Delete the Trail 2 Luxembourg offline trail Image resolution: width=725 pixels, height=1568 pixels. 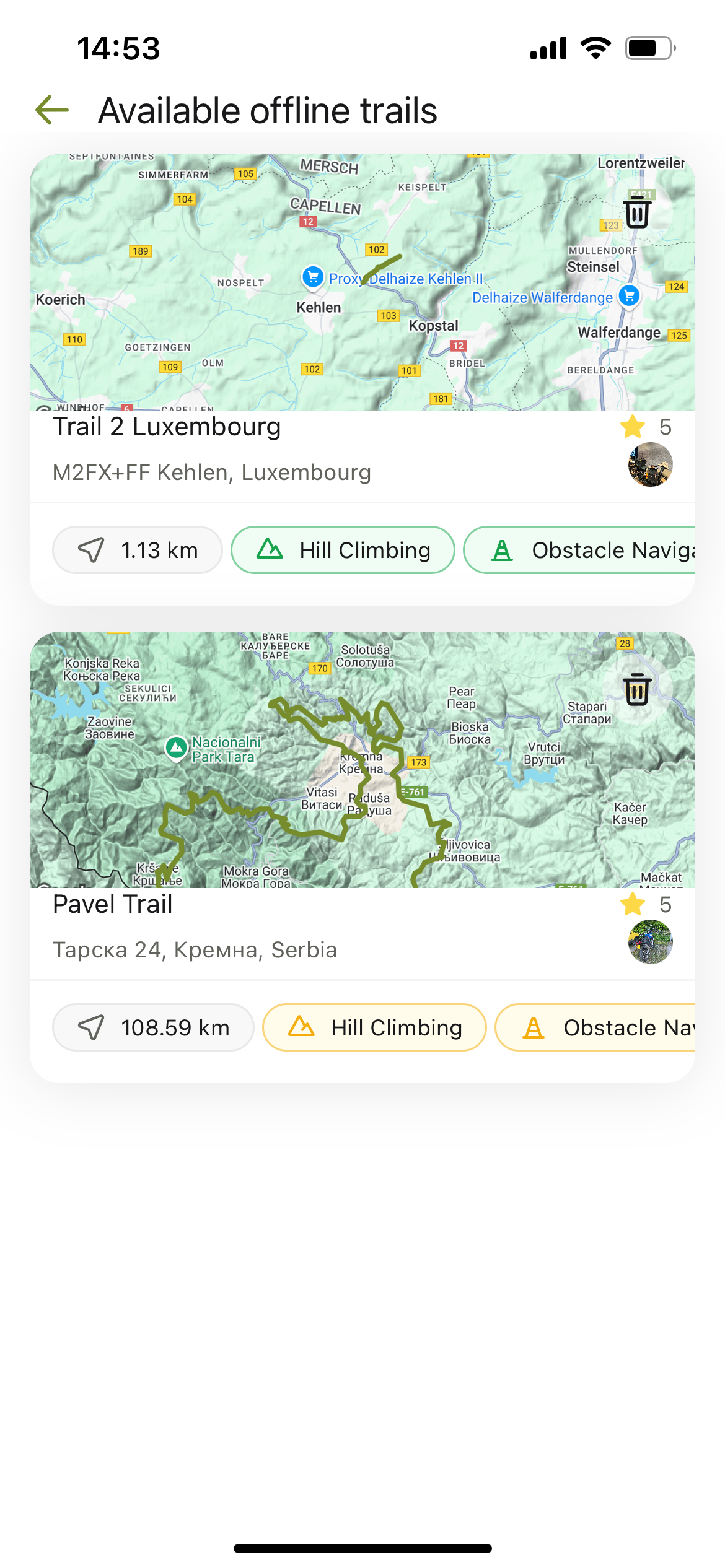tap(636, 212)
